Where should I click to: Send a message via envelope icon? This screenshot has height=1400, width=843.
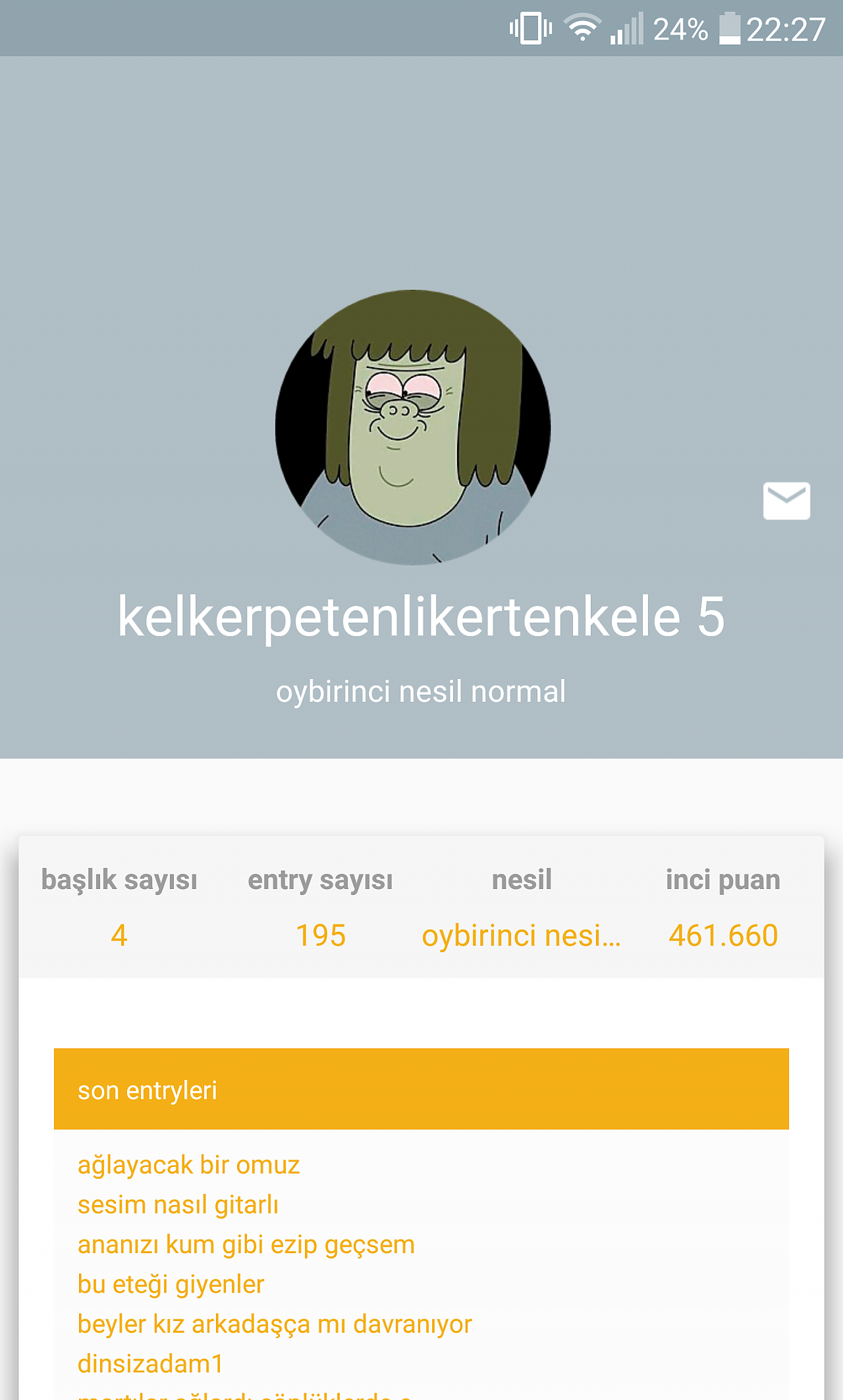click(786, 501)
